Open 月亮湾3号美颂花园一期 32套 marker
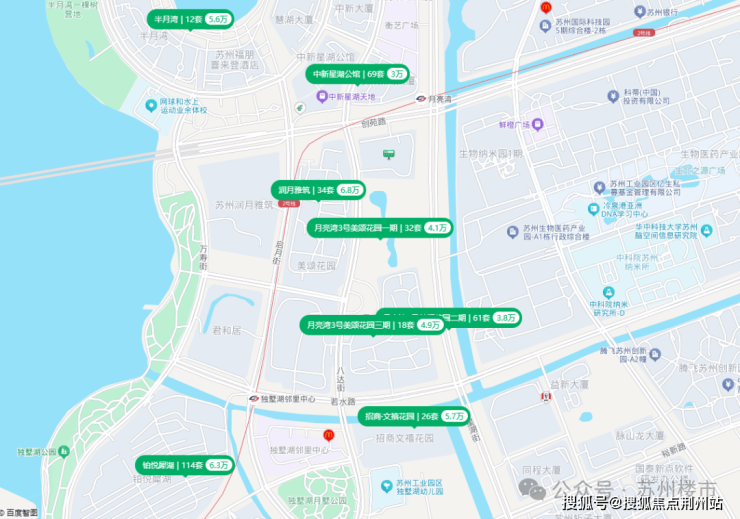The width and height of the screenshot is (740, 519). pos(380,228)
